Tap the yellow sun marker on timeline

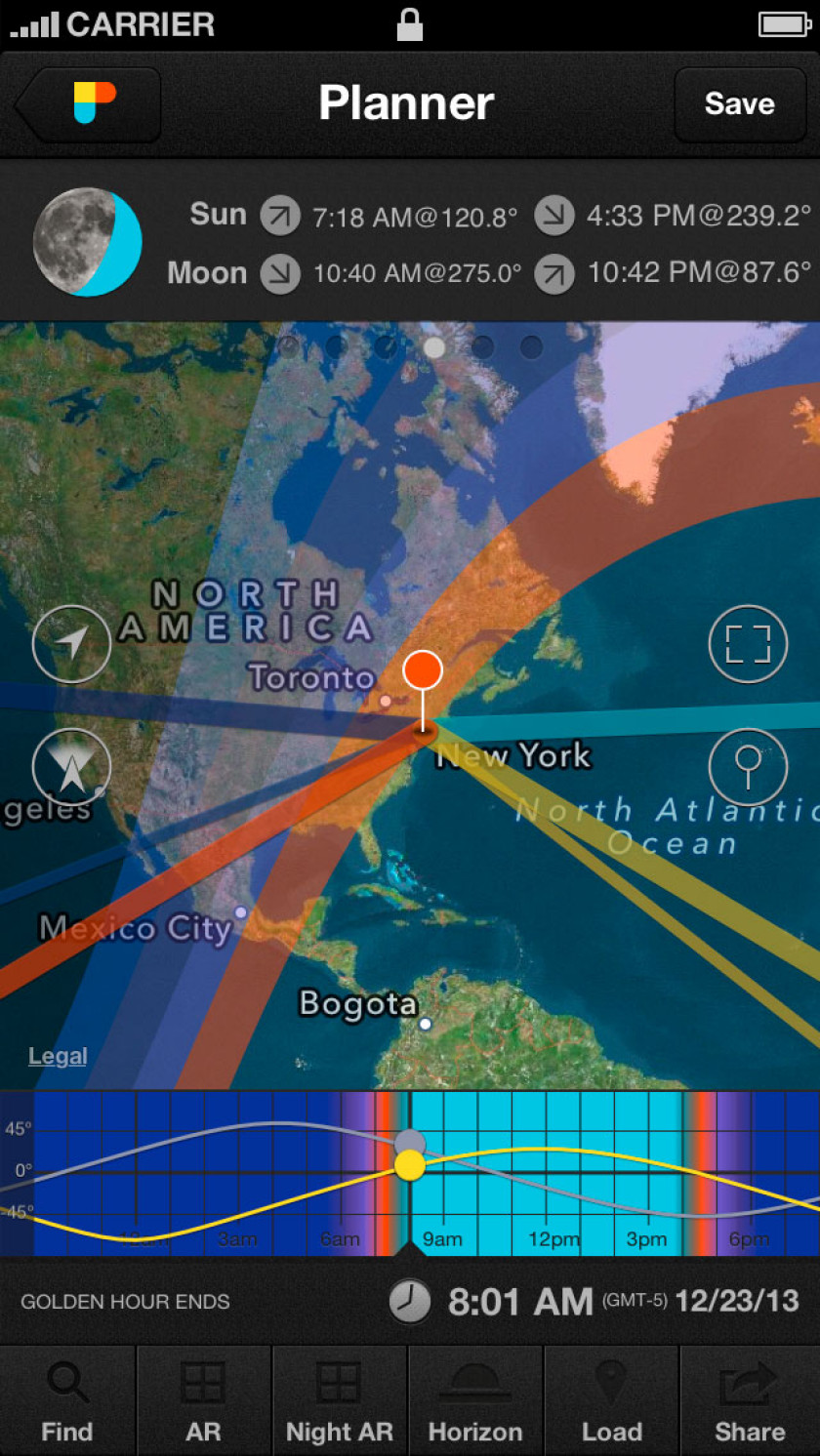(x=410, y=1165)
